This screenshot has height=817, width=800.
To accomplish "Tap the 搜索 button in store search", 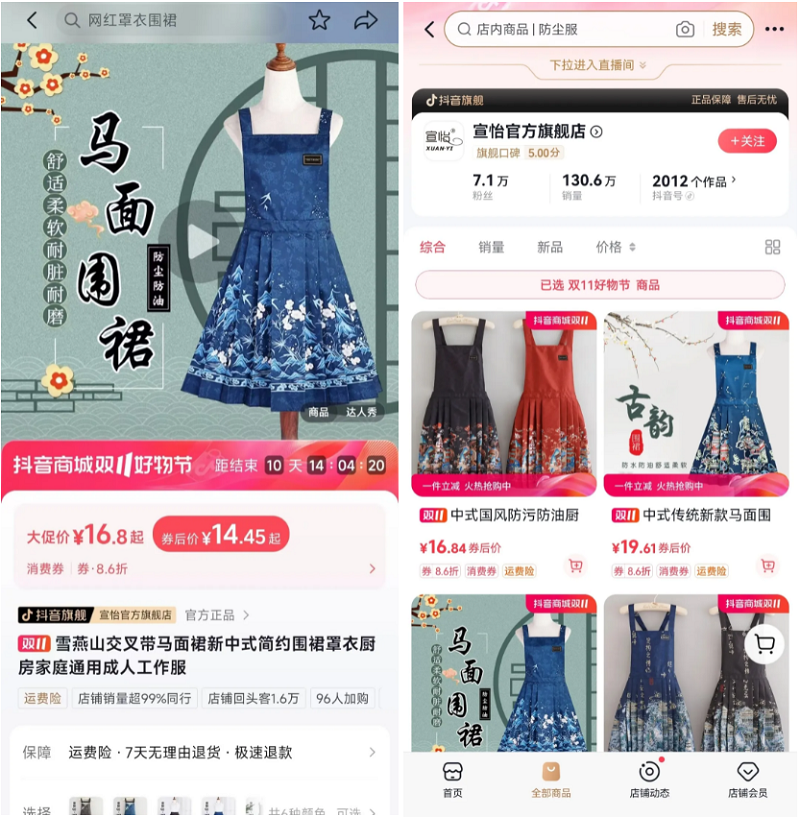I will (727, 29).
